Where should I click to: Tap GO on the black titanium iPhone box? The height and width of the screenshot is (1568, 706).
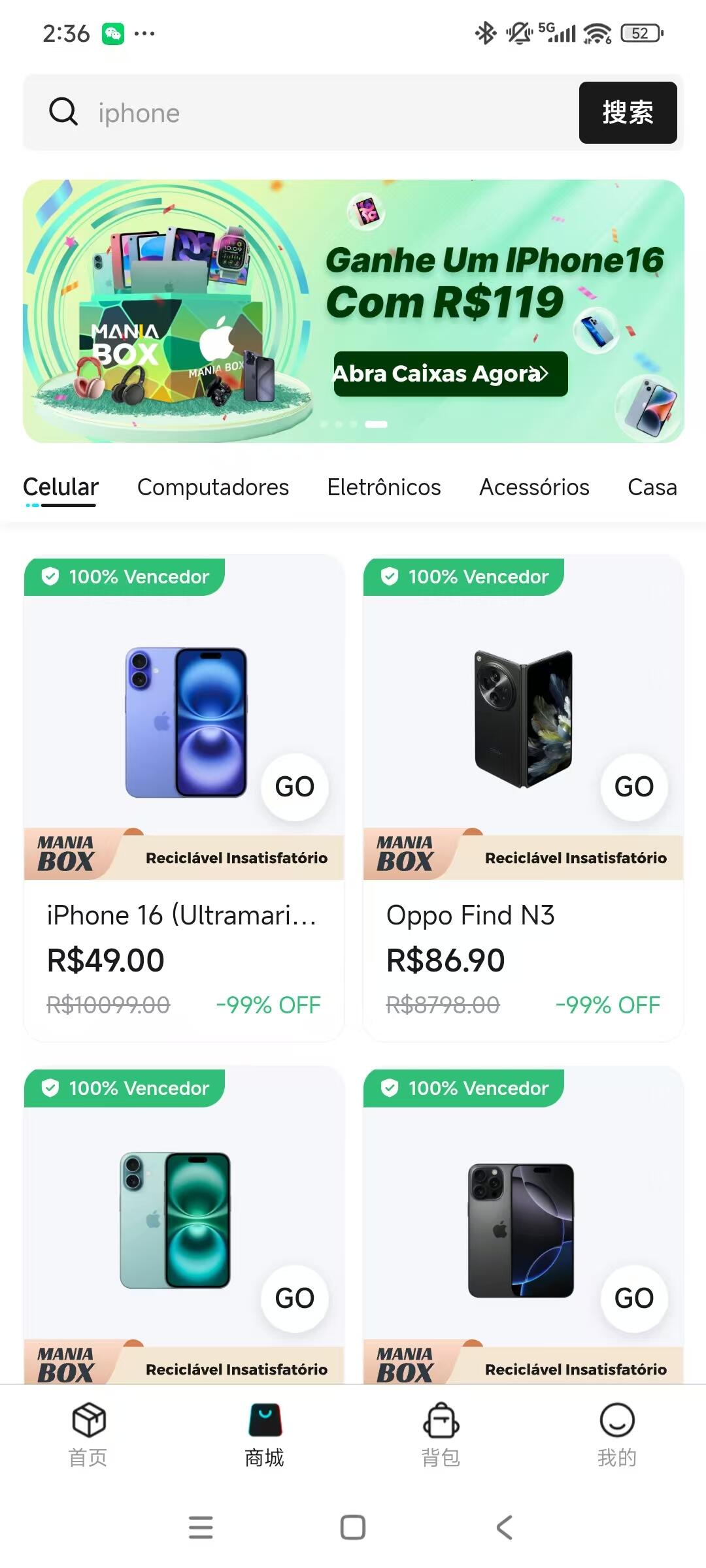click(634, 1298)
